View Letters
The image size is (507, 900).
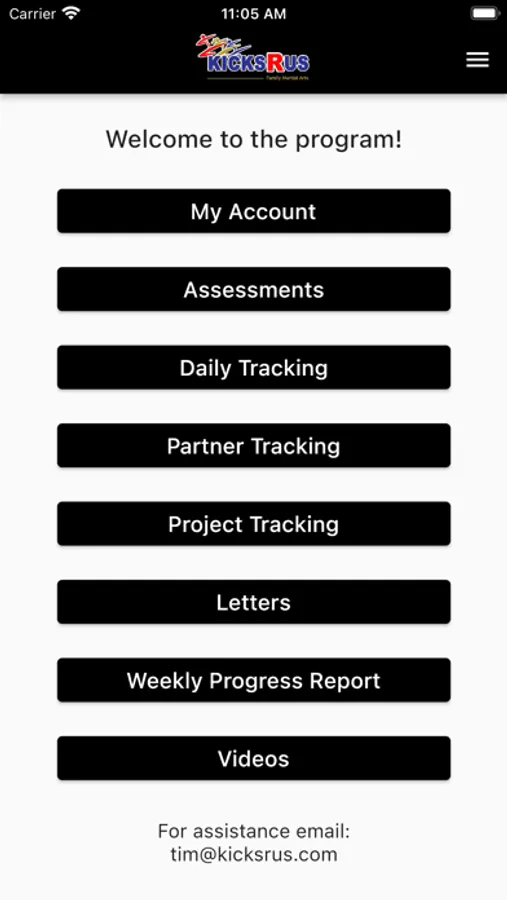coord(254,602)
